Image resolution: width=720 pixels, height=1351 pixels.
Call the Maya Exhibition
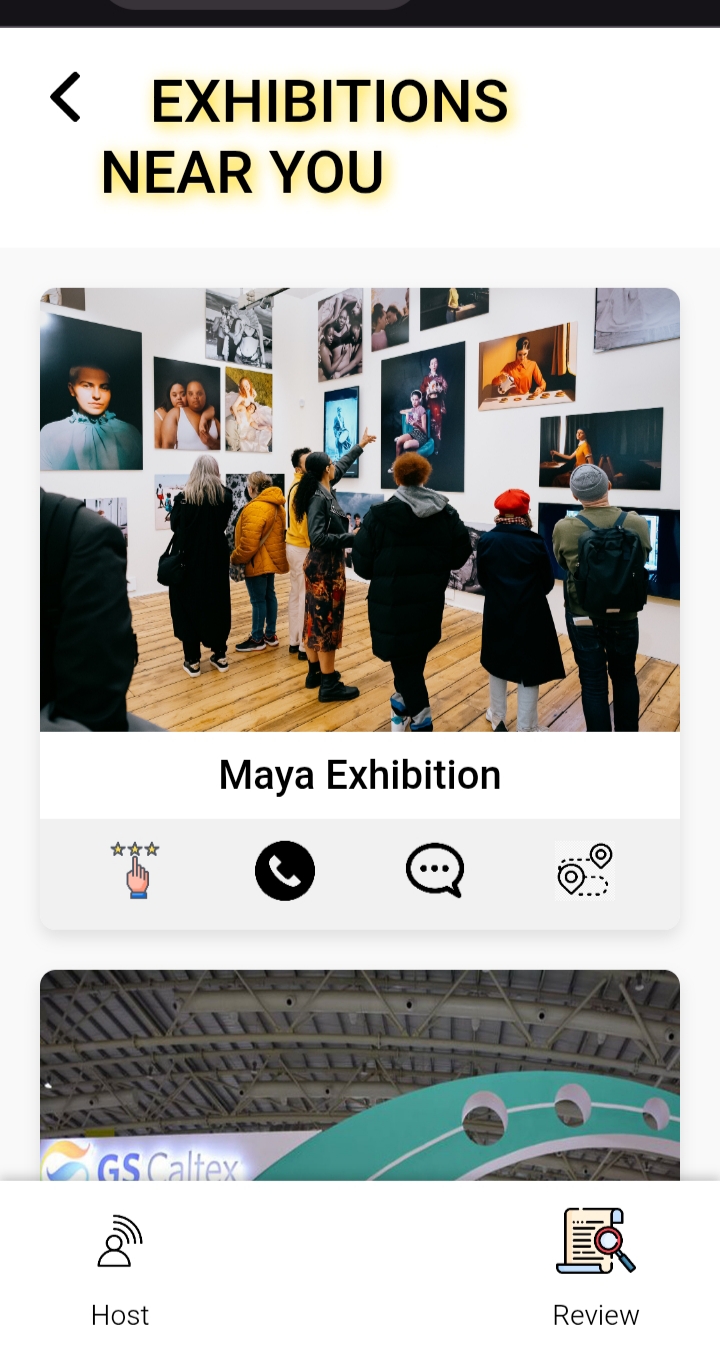(x=285, y=870)
